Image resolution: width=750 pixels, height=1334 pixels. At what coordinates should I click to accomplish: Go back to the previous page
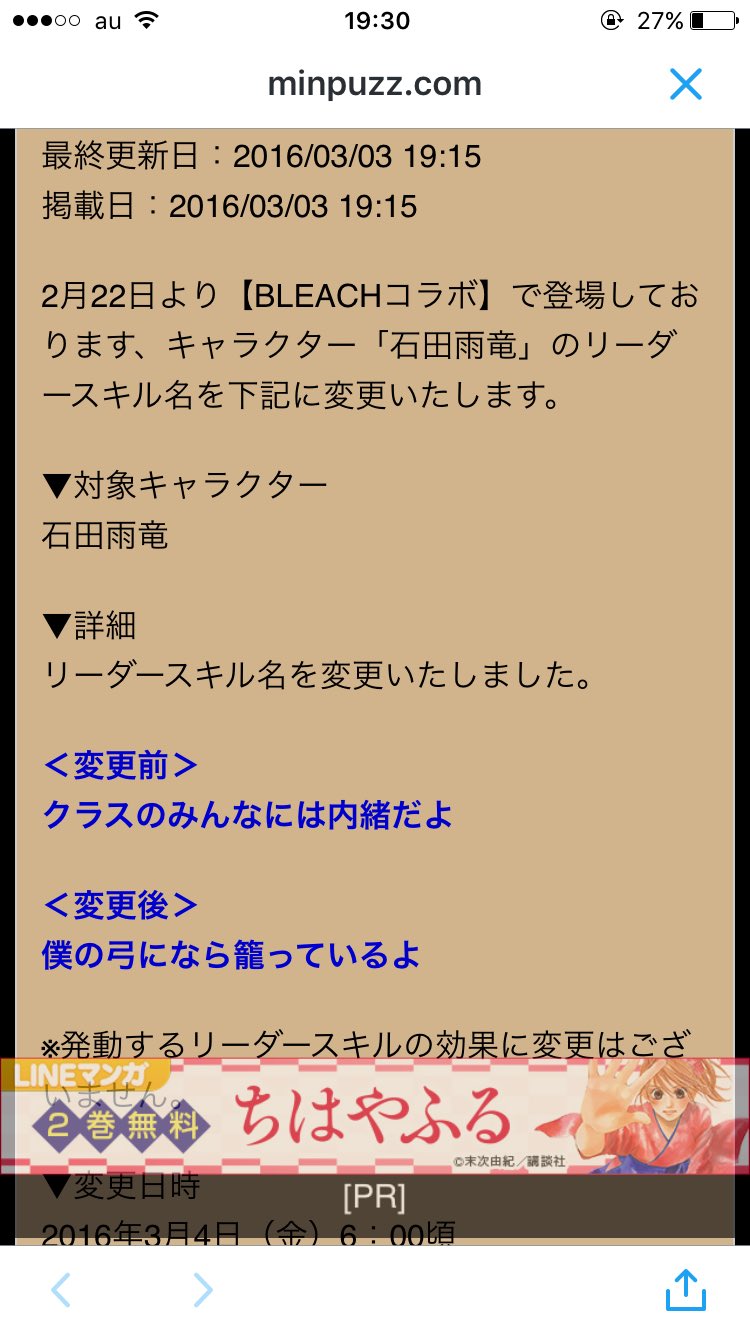click(61, 1290)
